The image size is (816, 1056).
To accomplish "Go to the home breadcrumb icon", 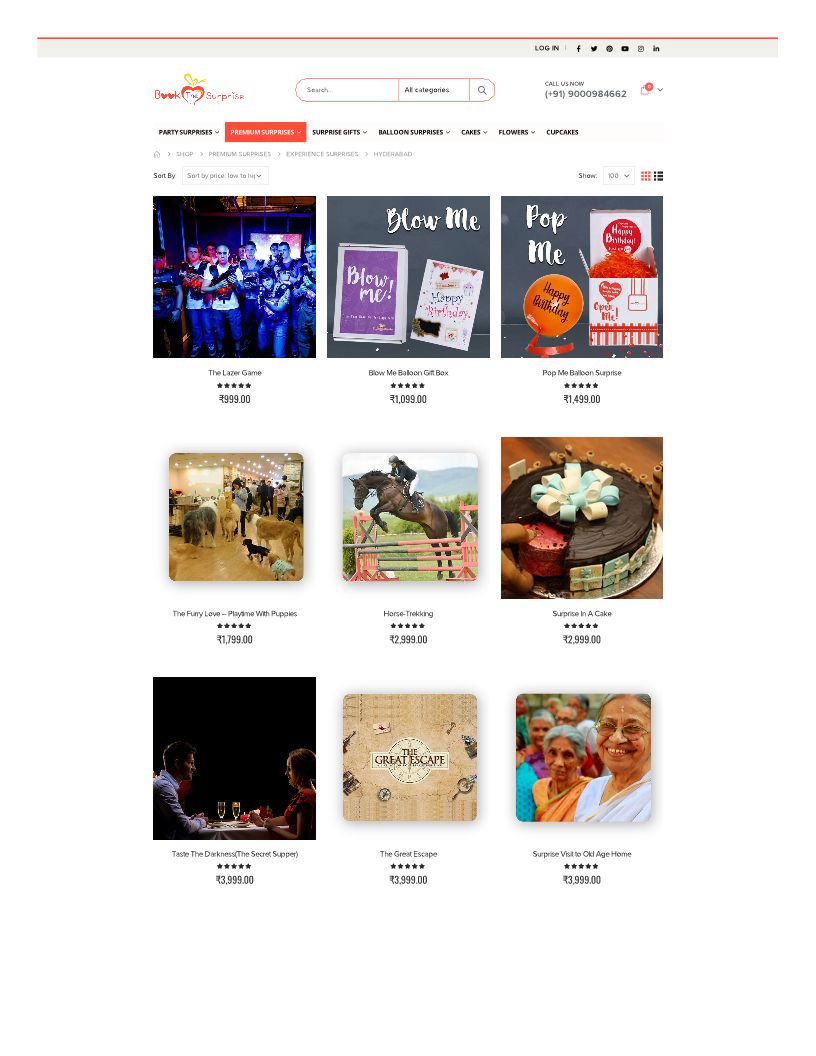I will click(157, 154).
